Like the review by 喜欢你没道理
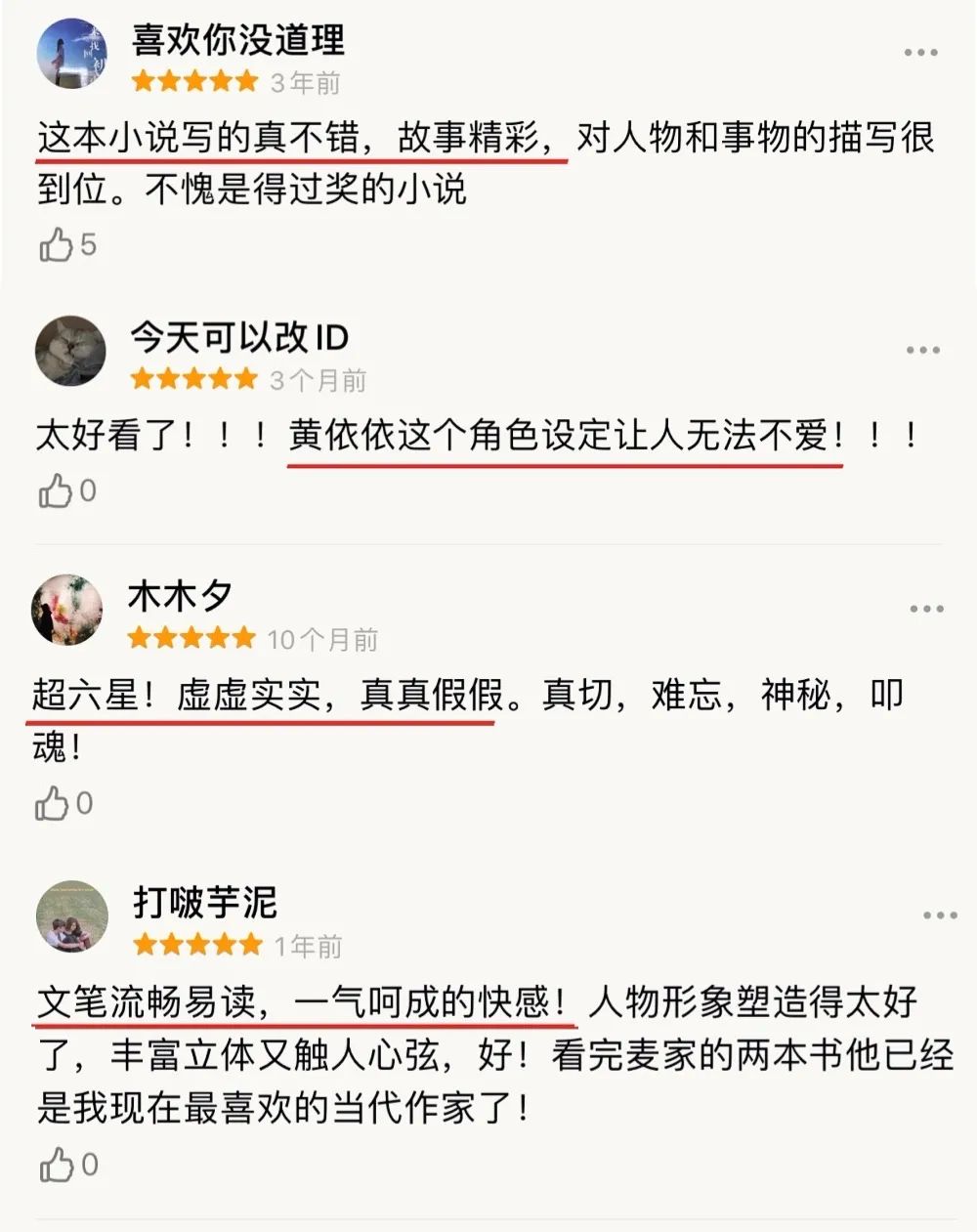This screenshot has height=1232, width=977. pyautogui.click(x=57, y=244)
